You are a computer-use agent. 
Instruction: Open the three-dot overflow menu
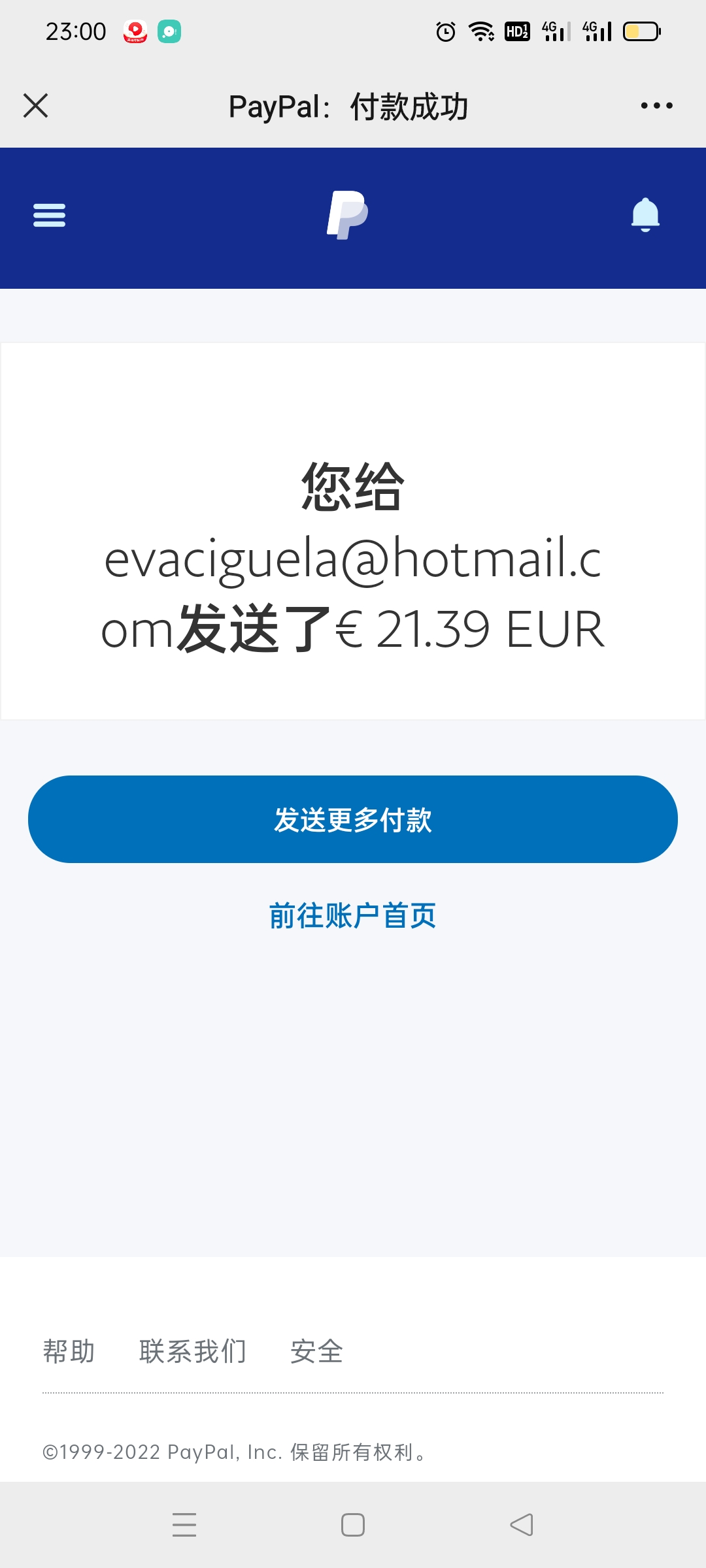656,106
